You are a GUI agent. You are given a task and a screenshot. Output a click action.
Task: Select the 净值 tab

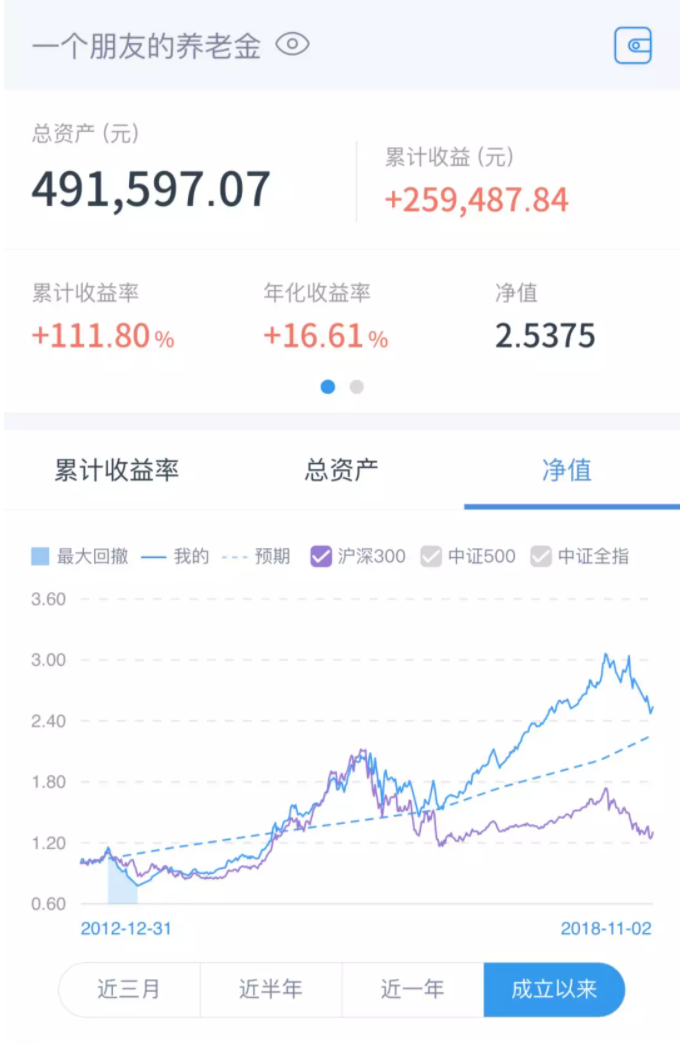[567, 470]
